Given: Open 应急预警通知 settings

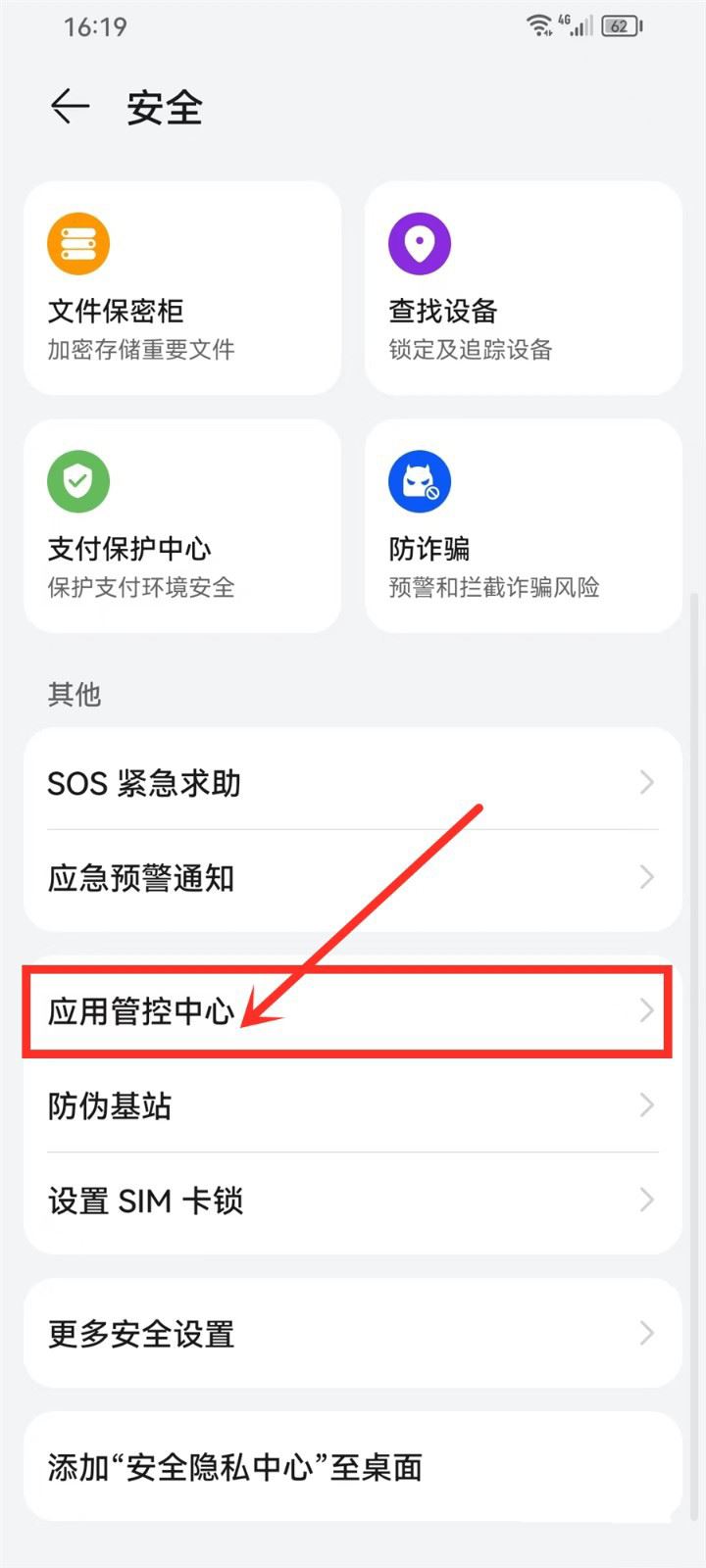Looking at the screenshot, I should [x=351, y=878].
